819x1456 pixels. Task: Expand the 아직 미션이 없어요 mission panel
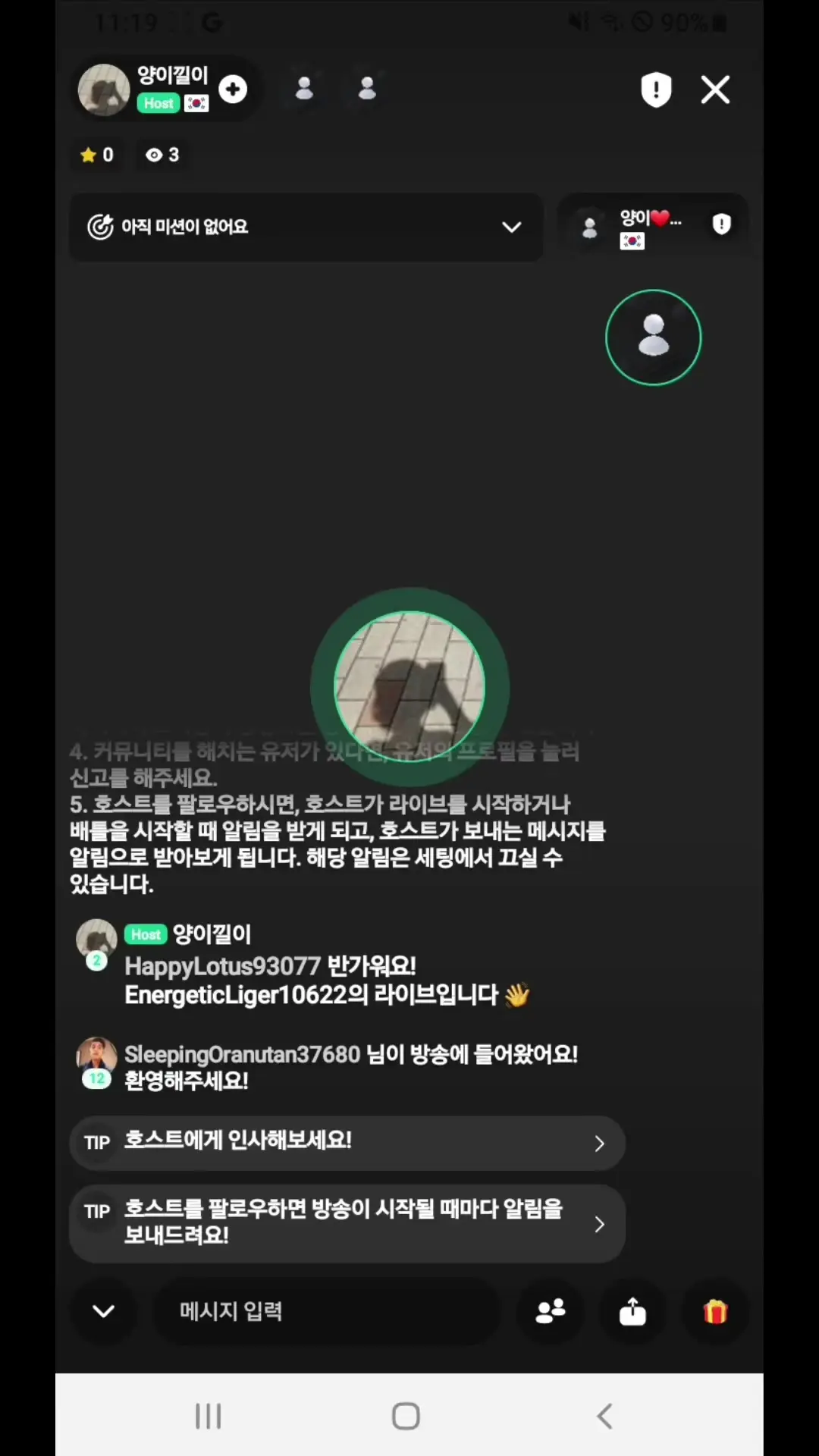coord(306,227)
